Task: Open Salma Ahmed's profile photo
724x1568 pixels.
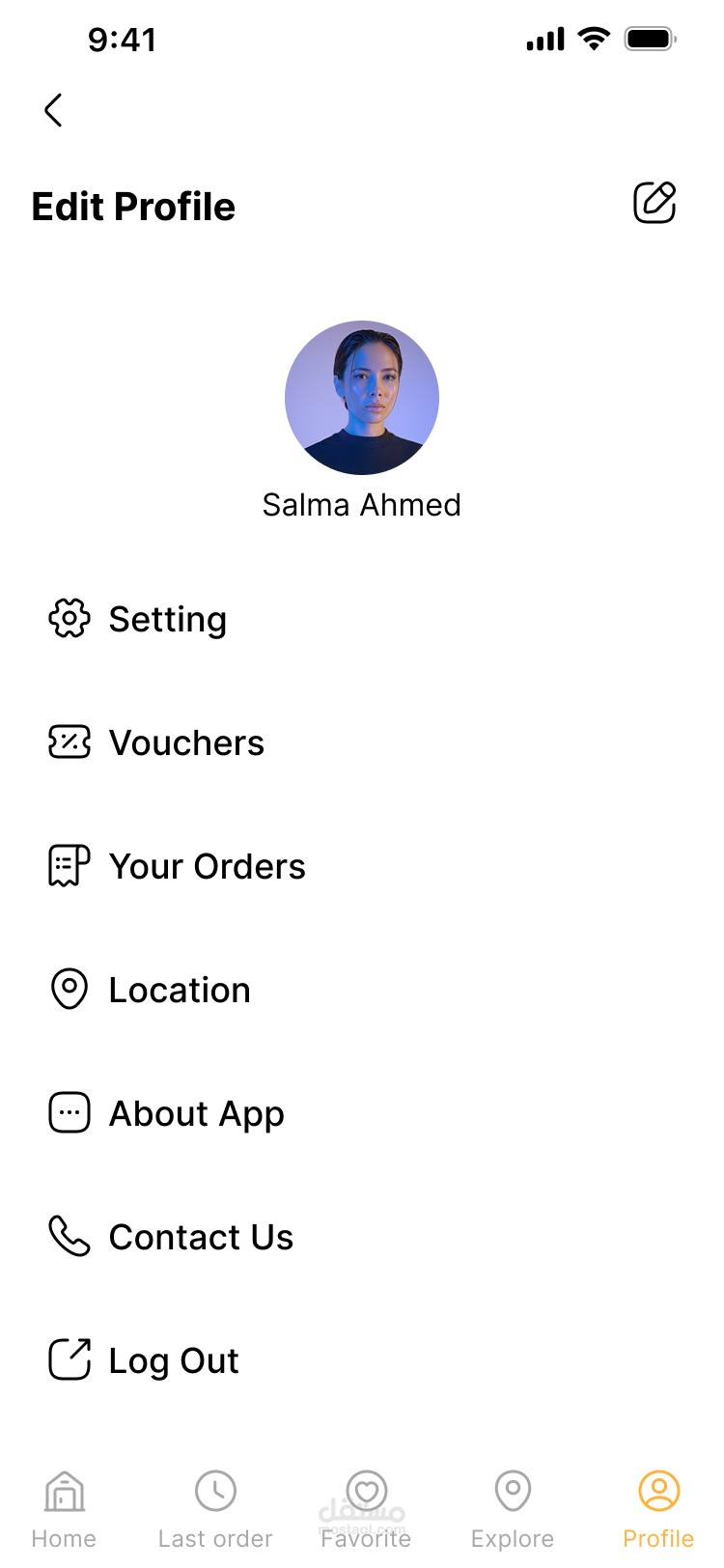Action: pos(362,398)
